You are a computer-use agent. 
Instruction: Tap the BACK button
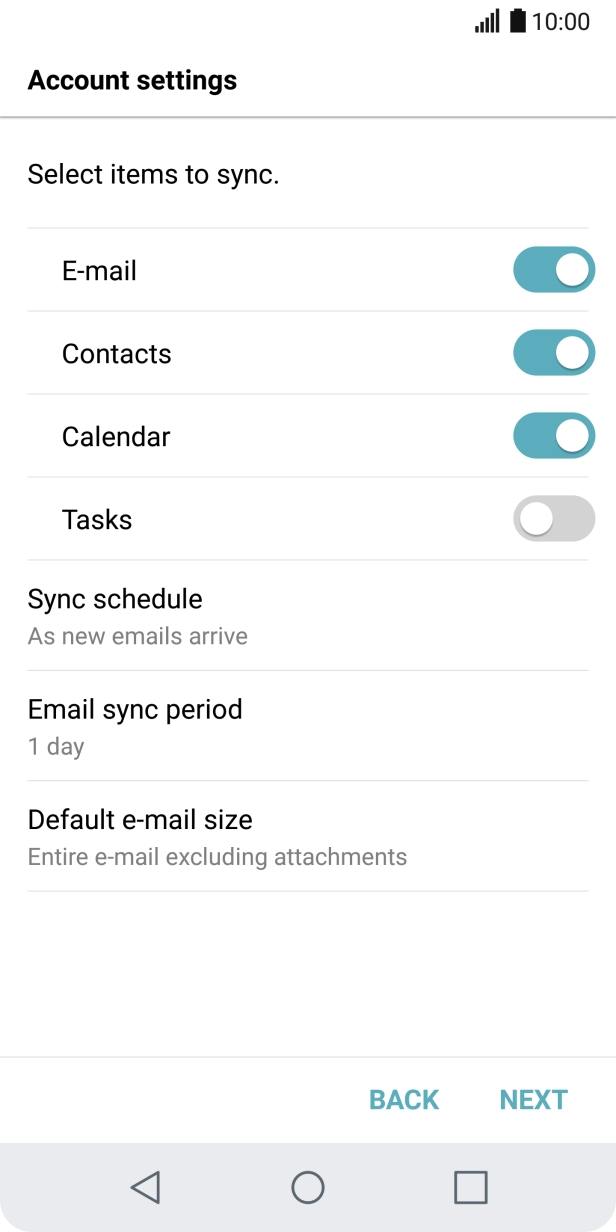(x=404, y=1100)
